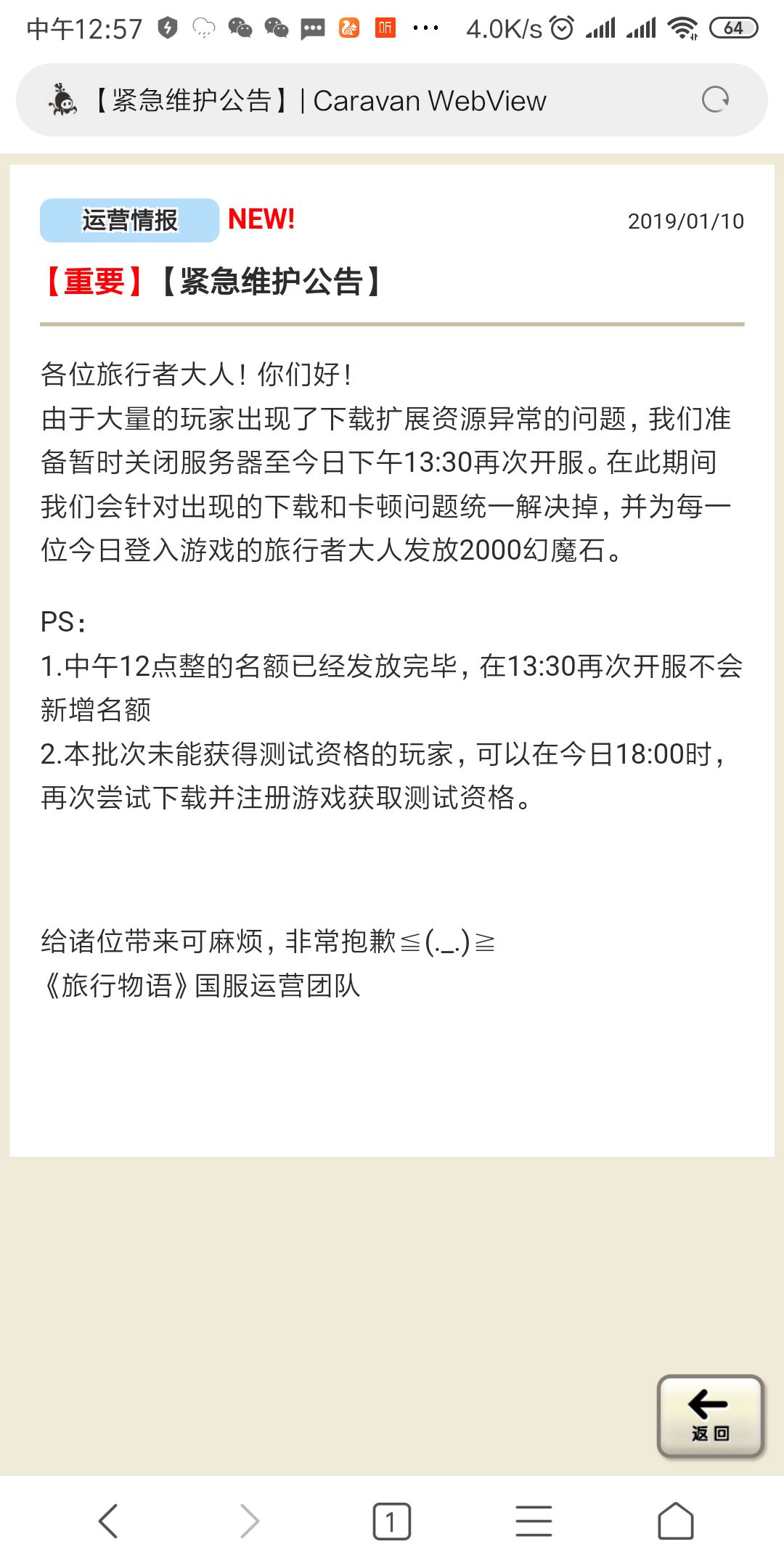This screenshot has width=784, height=1568.
Task: Tap the 返回 return button
Action: 711,1416
